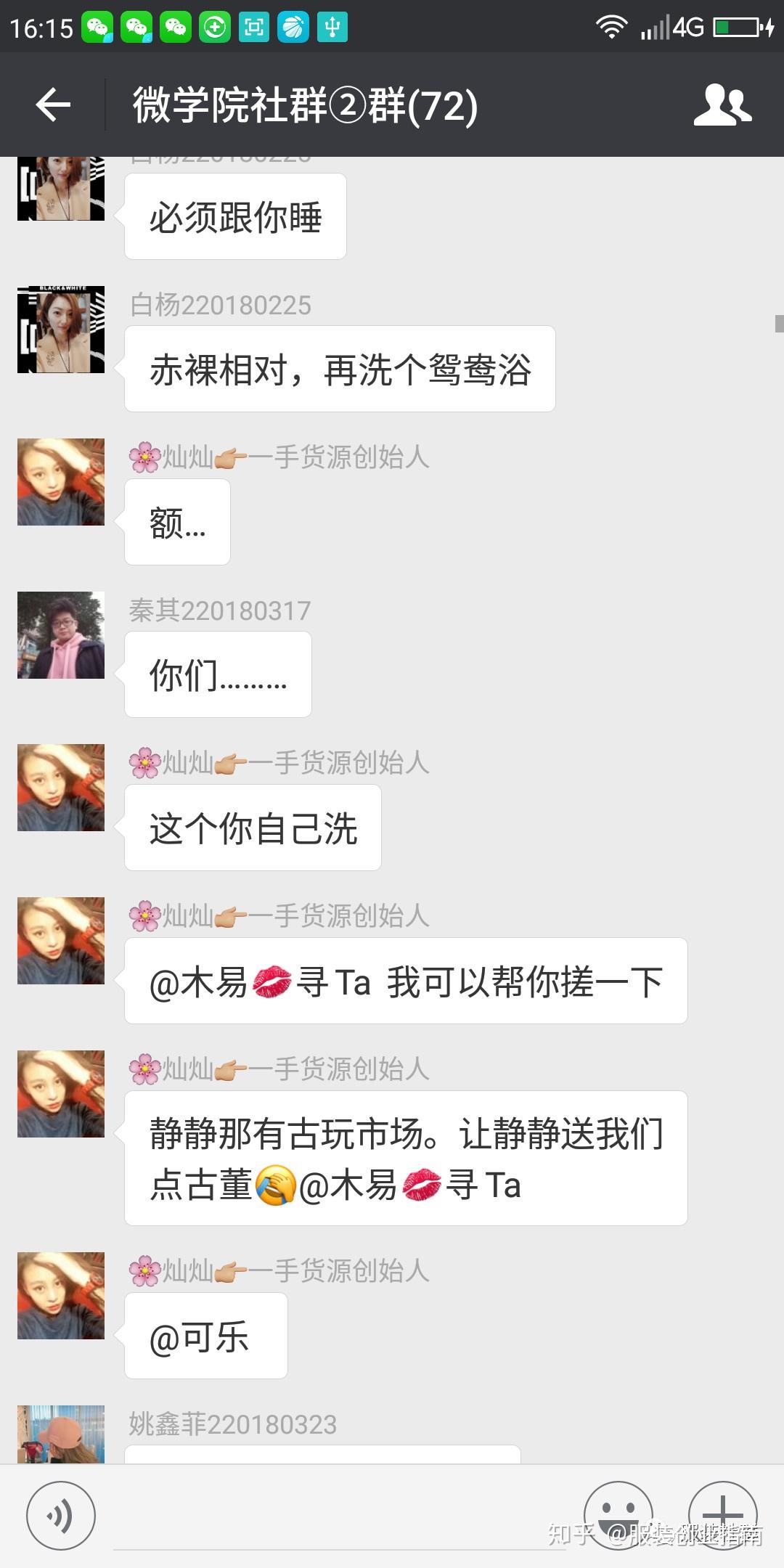
Task: Switch to voice message input
Action: point(61,1516)
